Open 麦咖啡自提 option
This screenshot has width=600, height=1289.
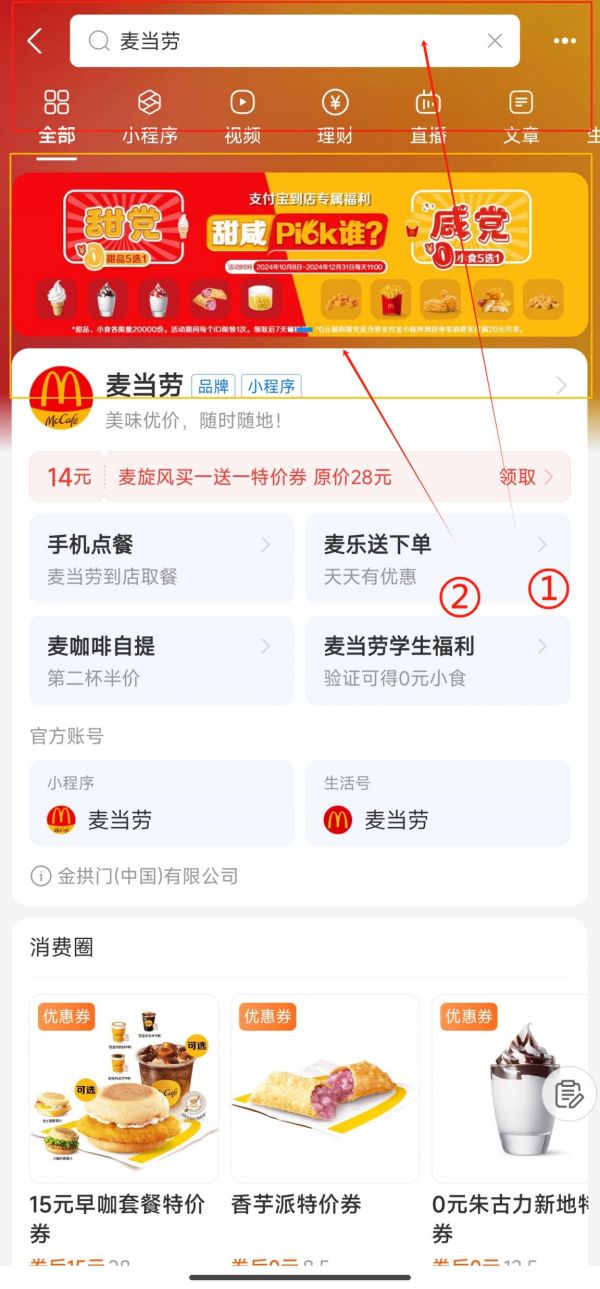161,660
